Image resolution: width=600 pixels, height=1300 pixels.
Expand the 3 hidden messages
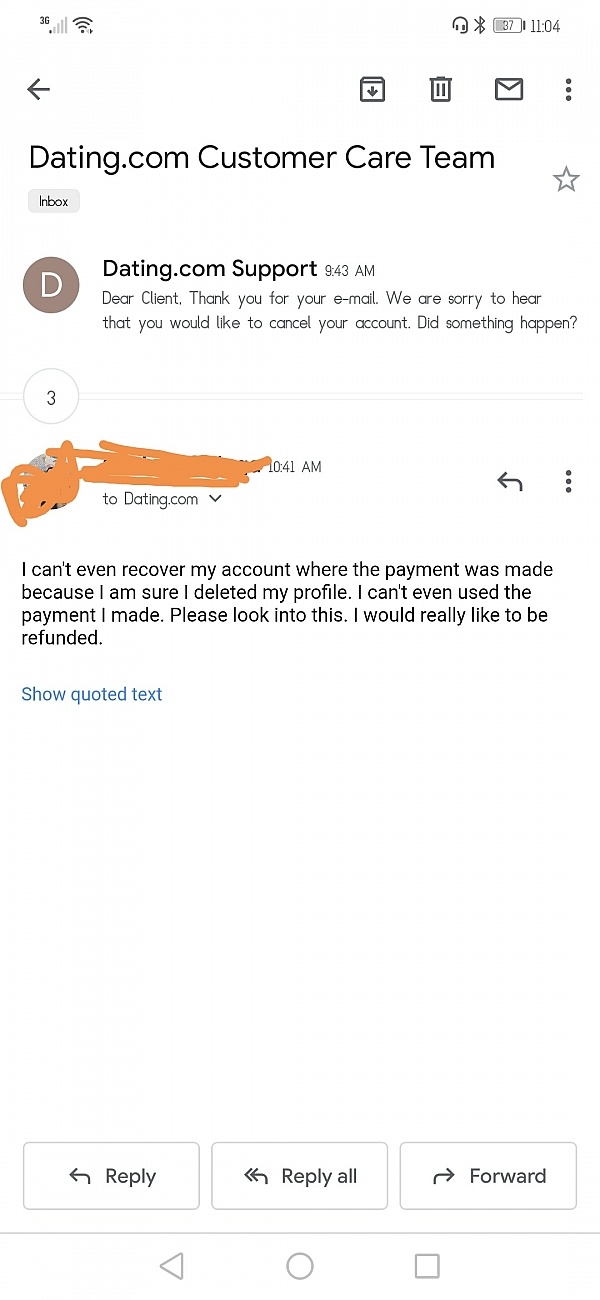[x=51, y=398]
